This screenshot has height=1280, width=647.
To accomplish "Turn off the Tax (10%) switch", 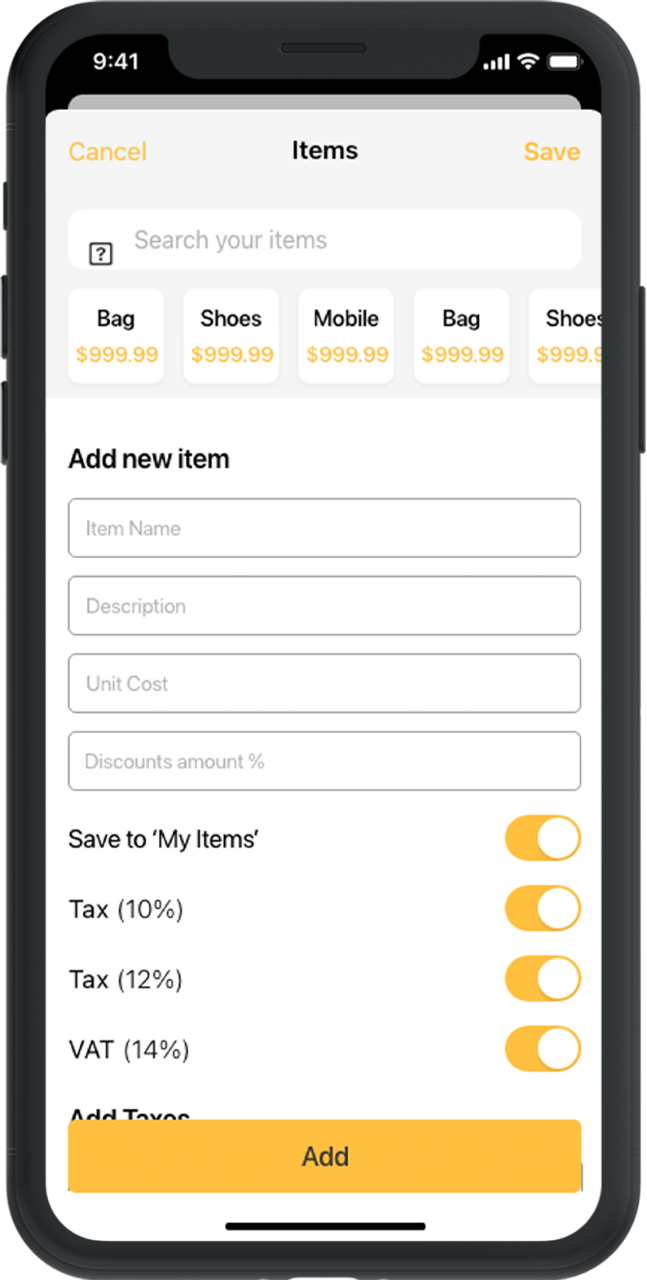I will 543,909.
